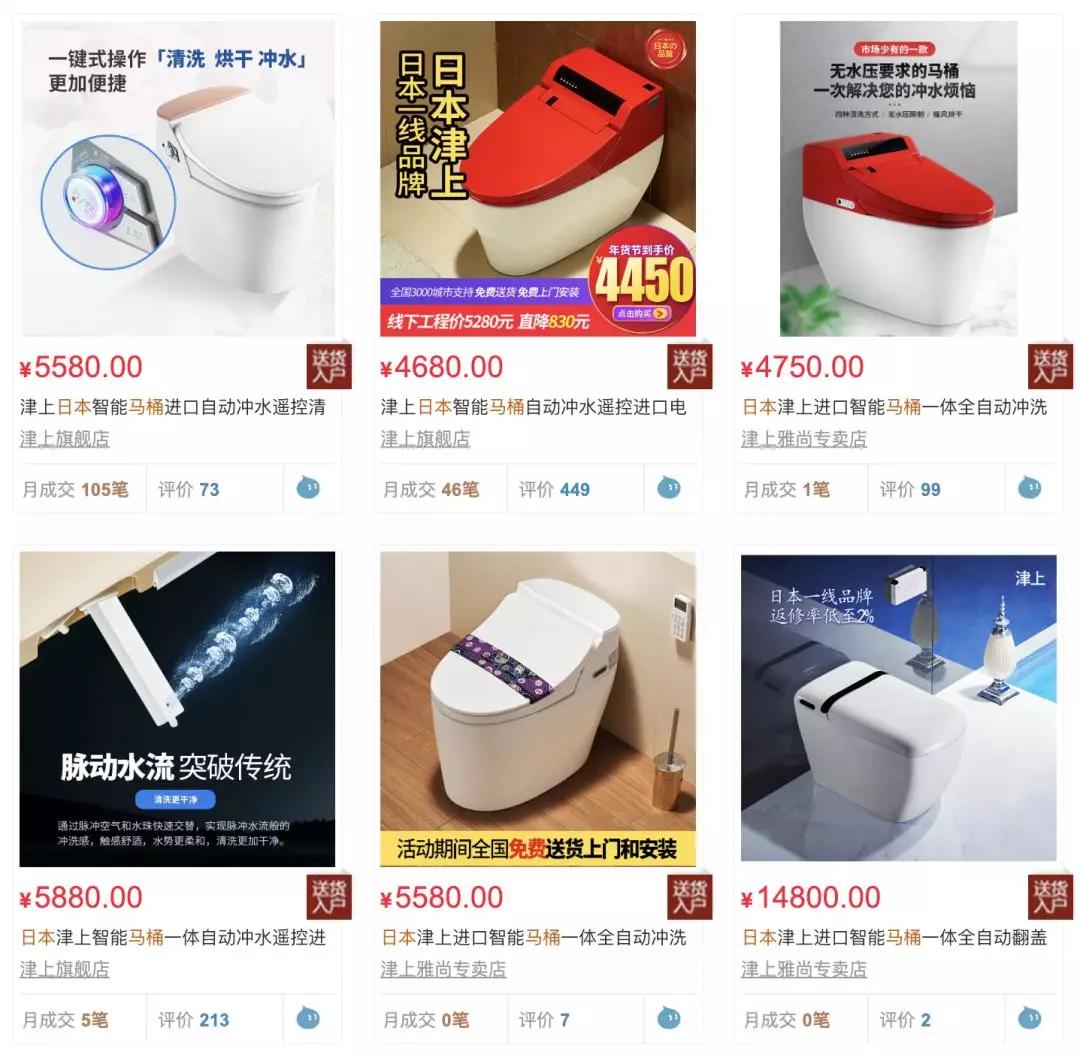Open the ¥4680.00 red toilet product image

tap(537, 180)
